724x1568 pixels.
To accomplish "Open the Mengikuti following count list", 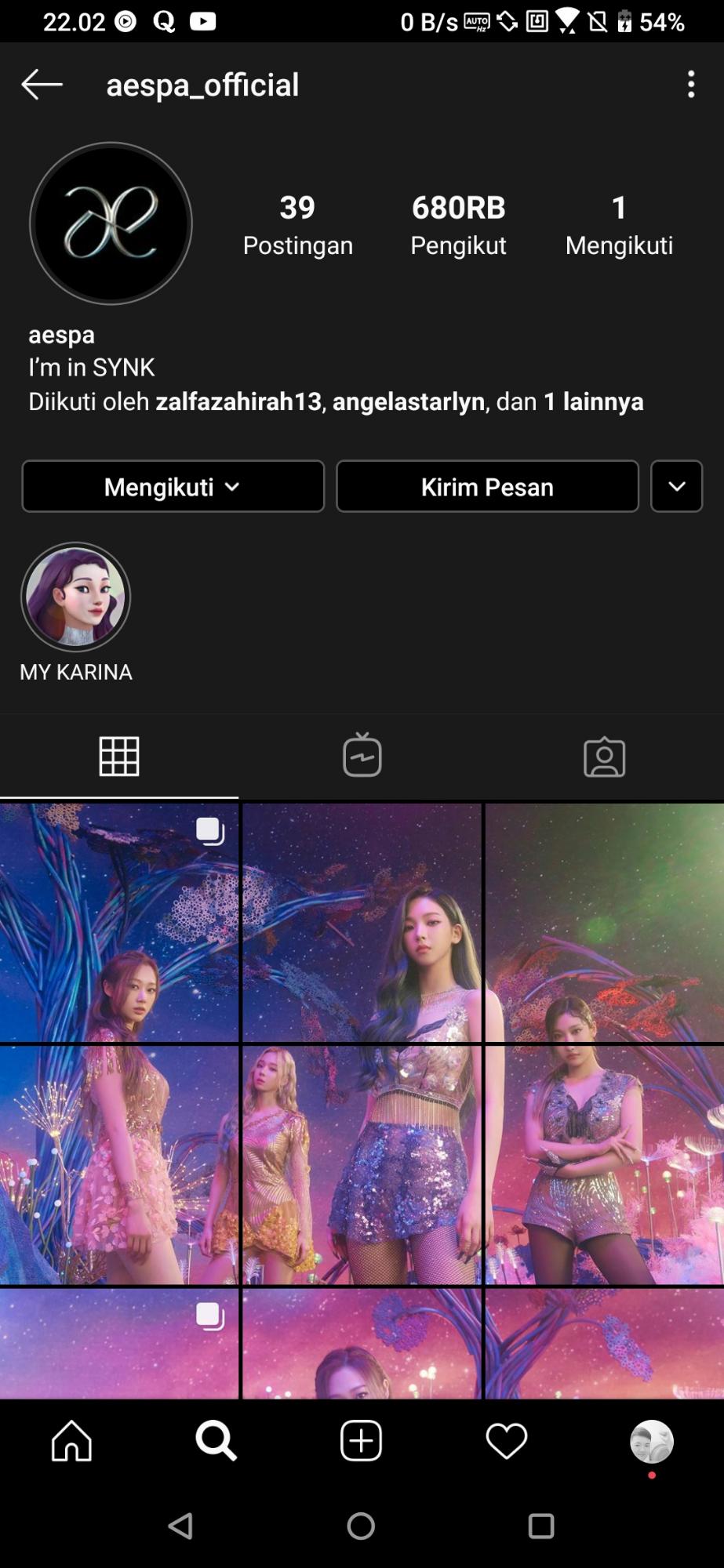I will tap(619, 224).
